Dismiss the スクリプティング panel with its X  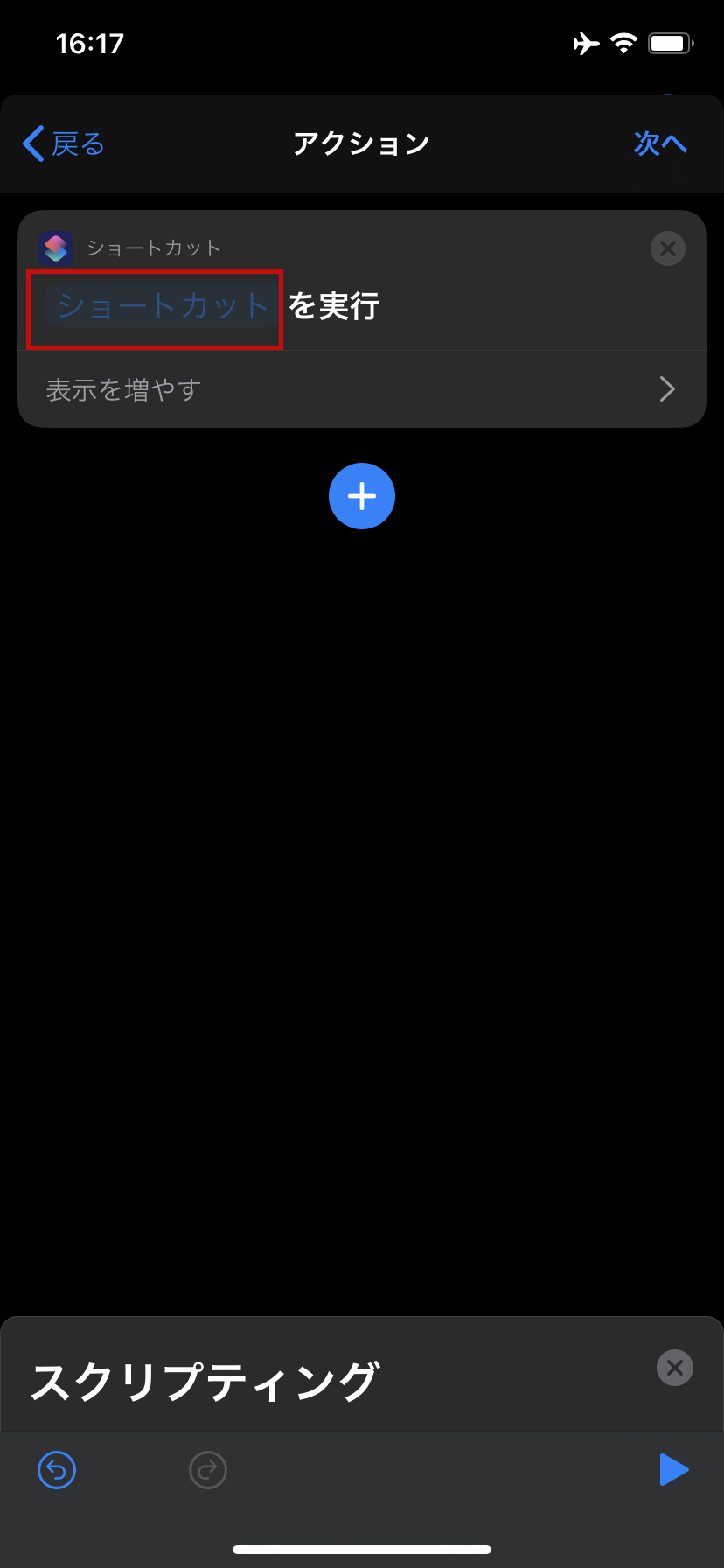[x=674, y=1368]
